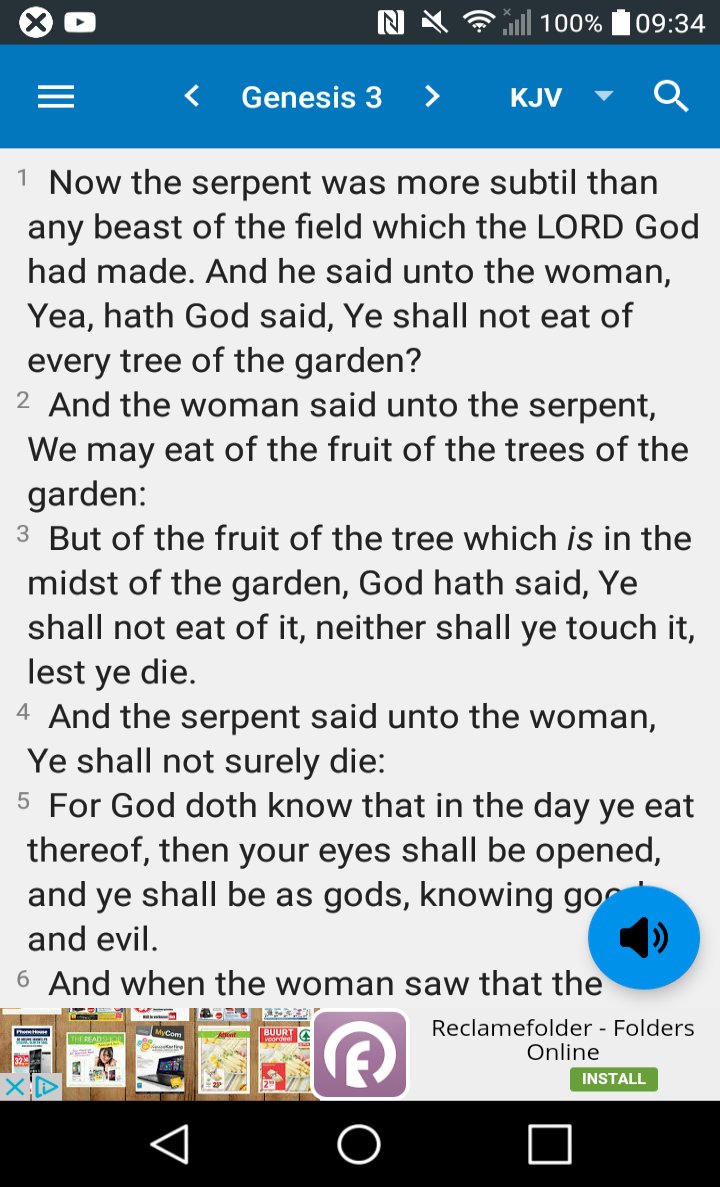Search the Bible text
The image size is (720, 1187).
pyautogui.click(x=671, y=97)
